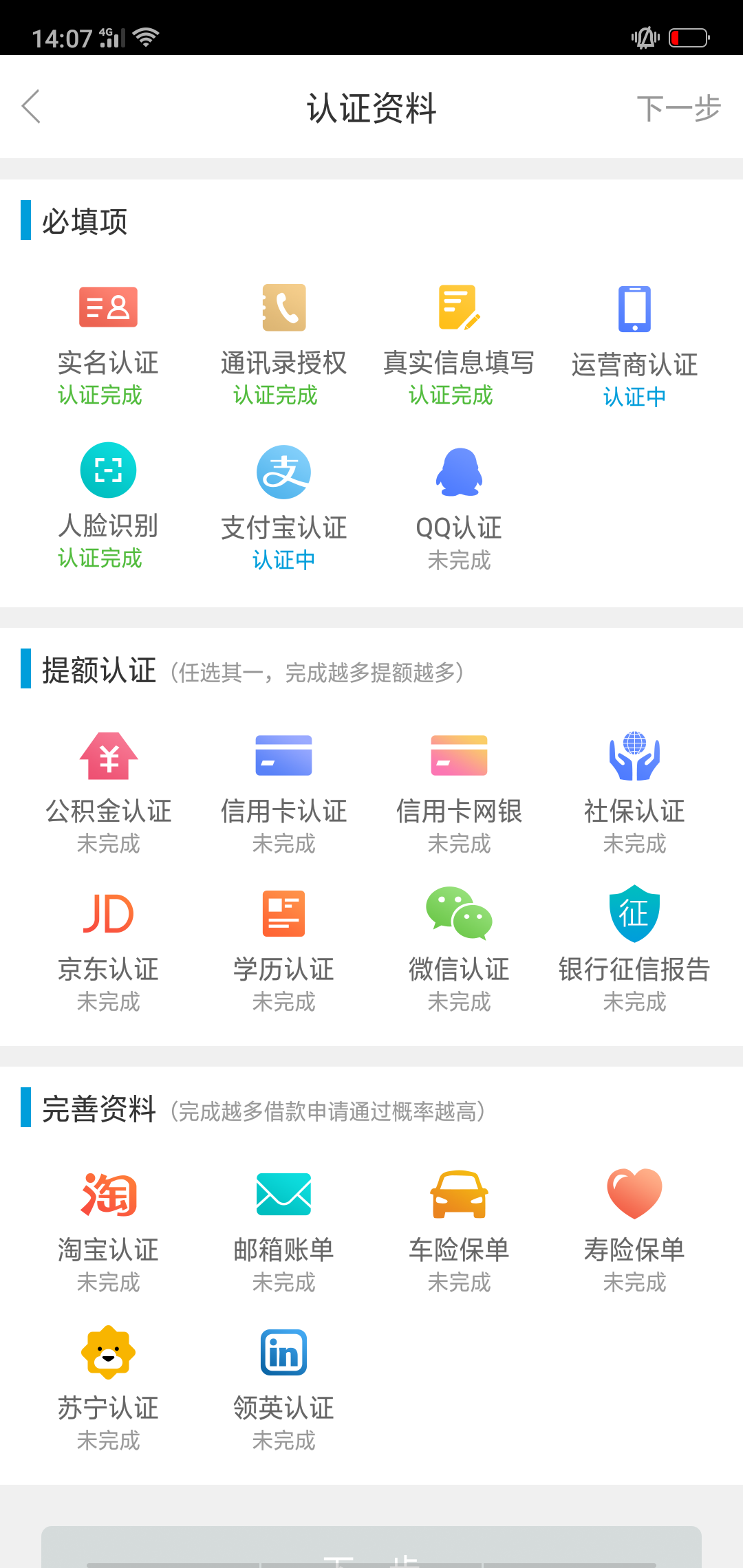Start 京东认证
This screenshot has height=1568, width=743.
click(108, 952)
